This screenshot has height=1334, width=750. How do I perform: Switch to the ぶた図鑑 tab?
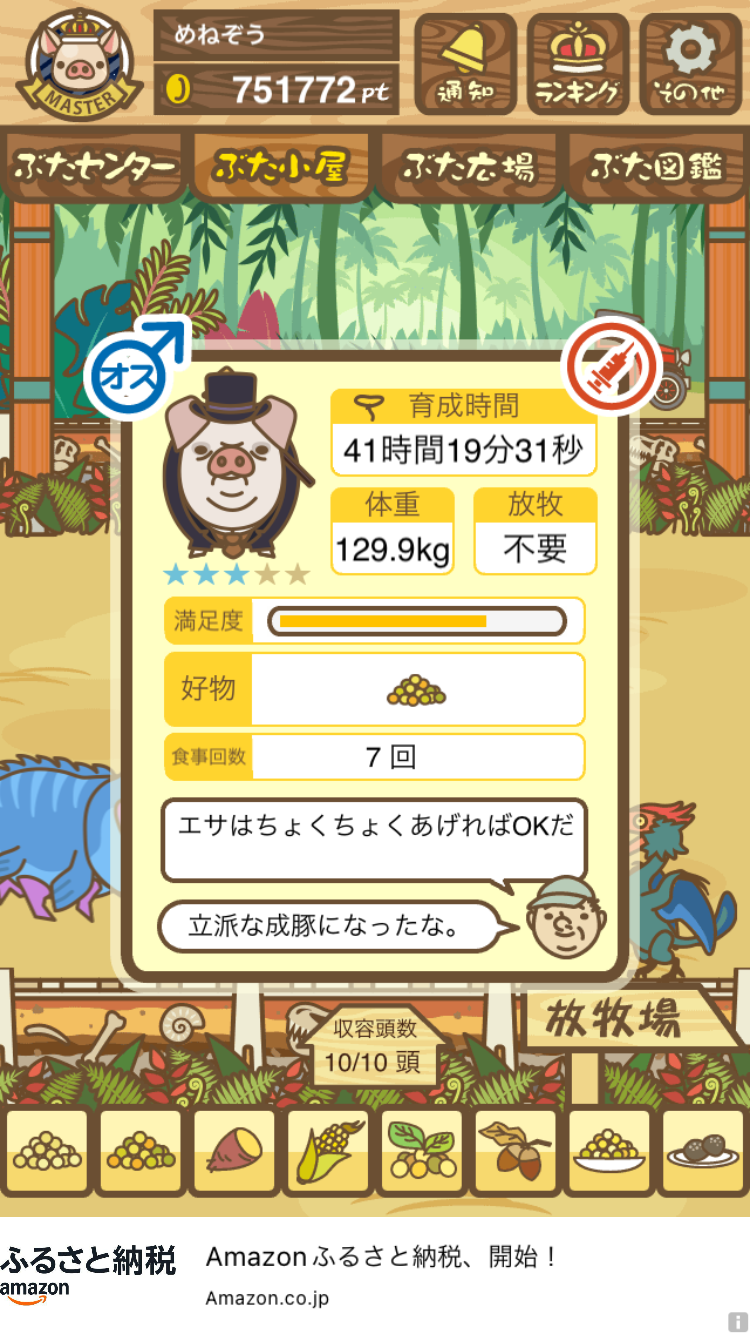click(x=656, y=167)
